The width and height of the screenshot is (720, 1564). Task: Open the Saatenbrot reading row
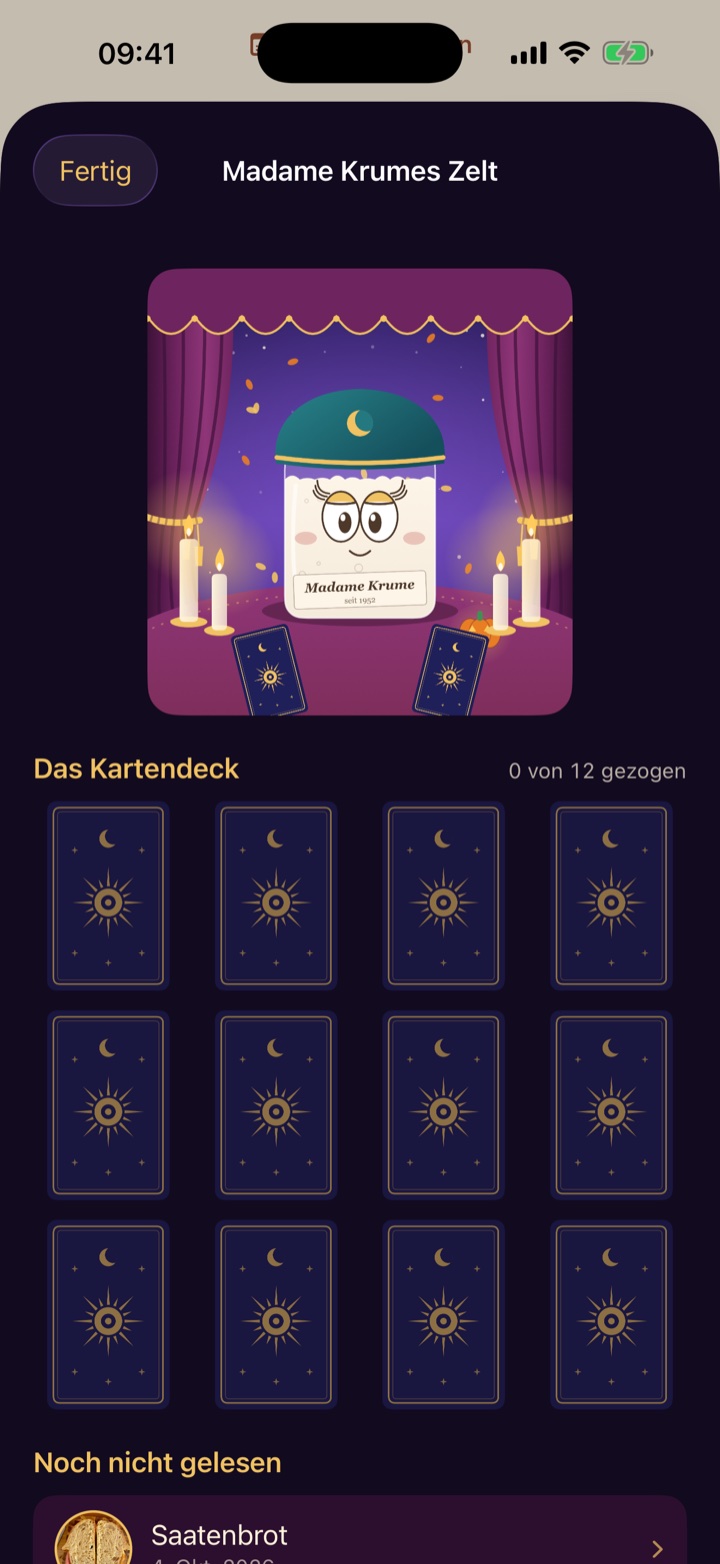pos(360,1530)
